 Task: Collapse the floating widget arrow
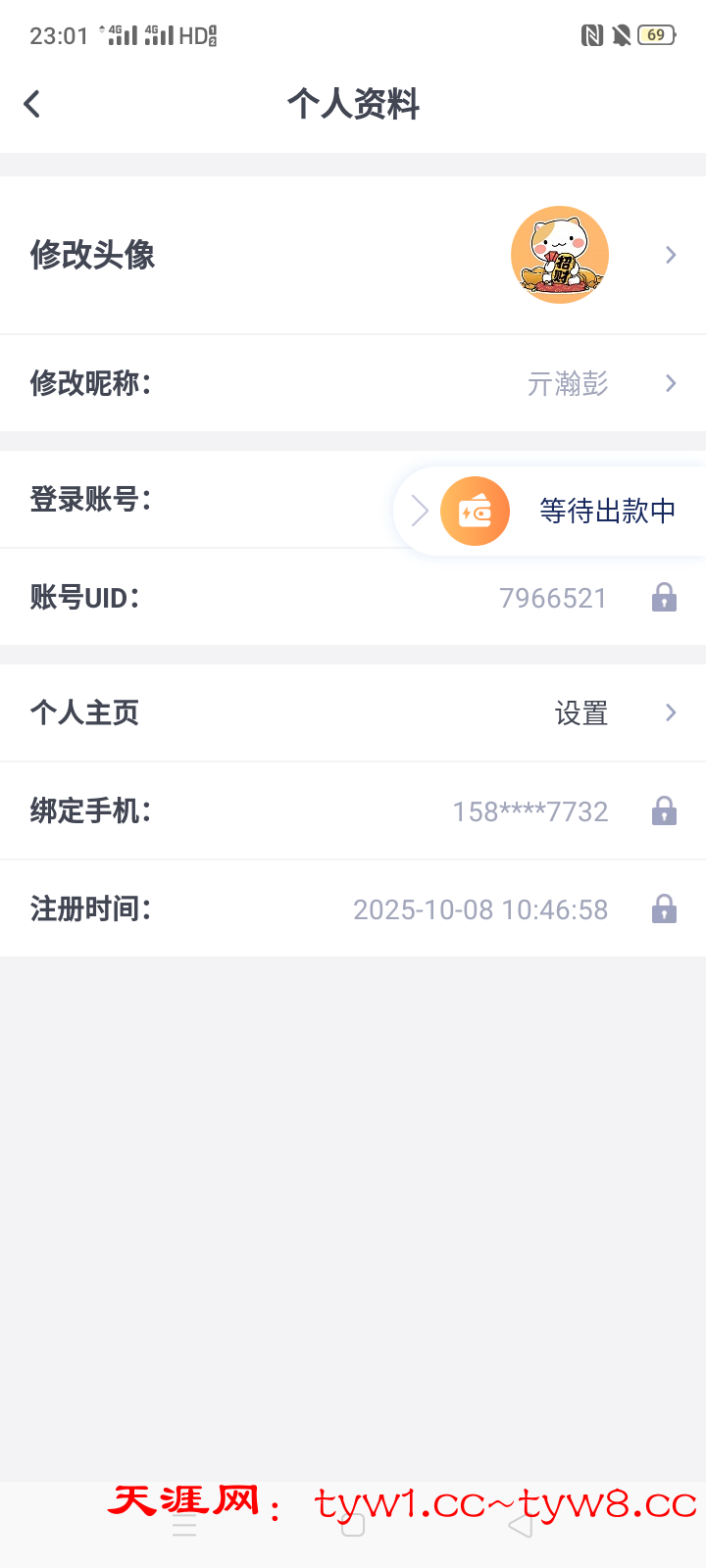point(420,511)
